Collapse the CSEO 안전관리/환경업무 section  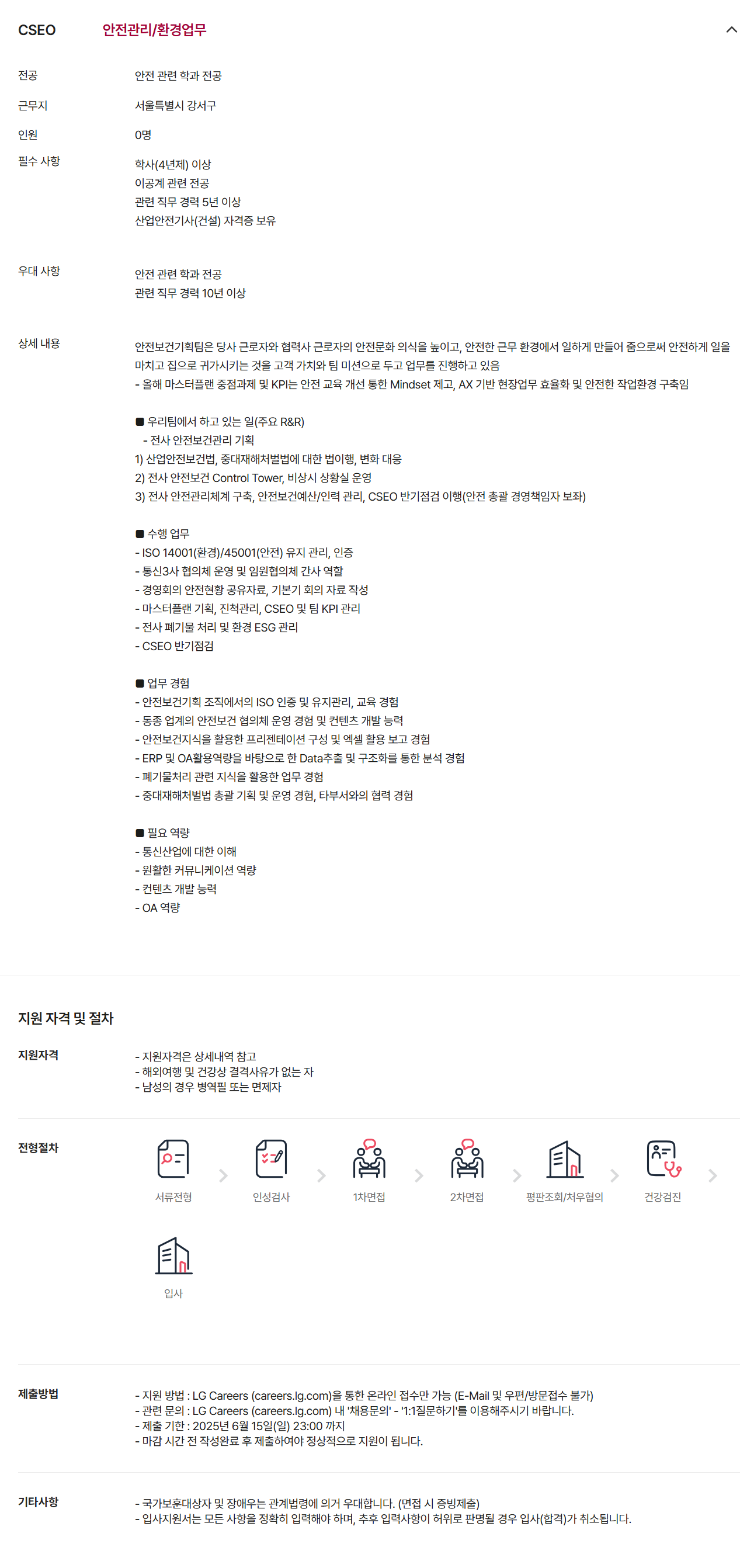tap(731, 29)
